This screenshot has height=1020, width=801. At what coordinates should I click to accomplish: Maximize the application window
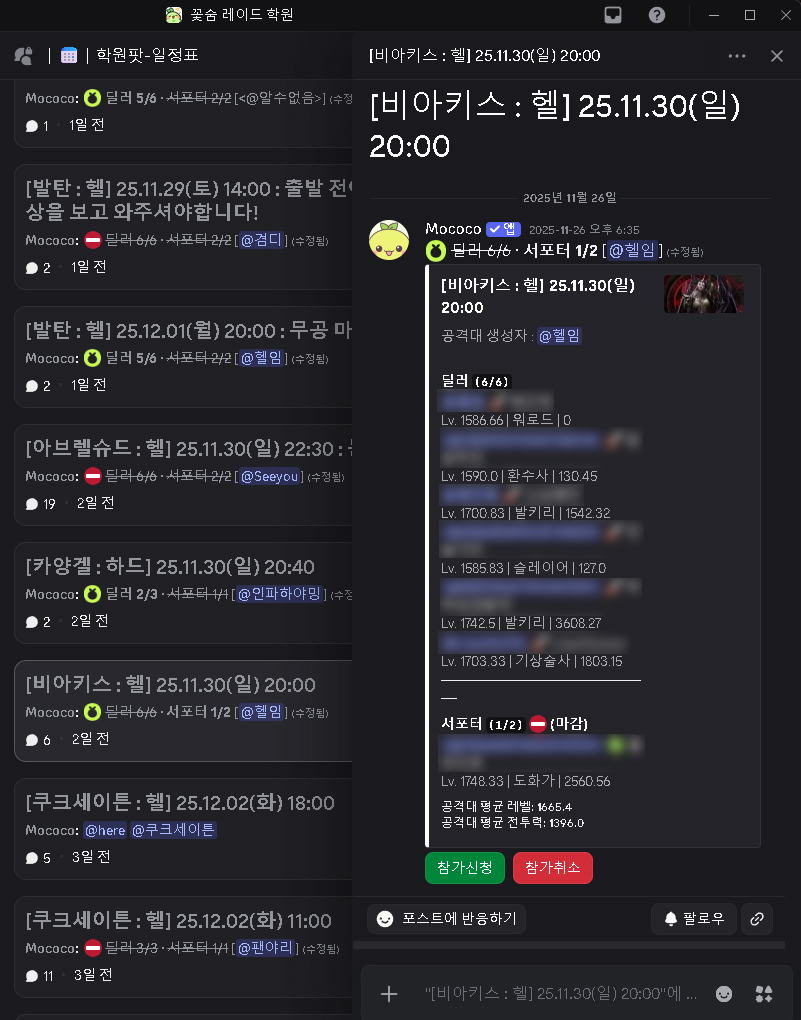(749, 15)
